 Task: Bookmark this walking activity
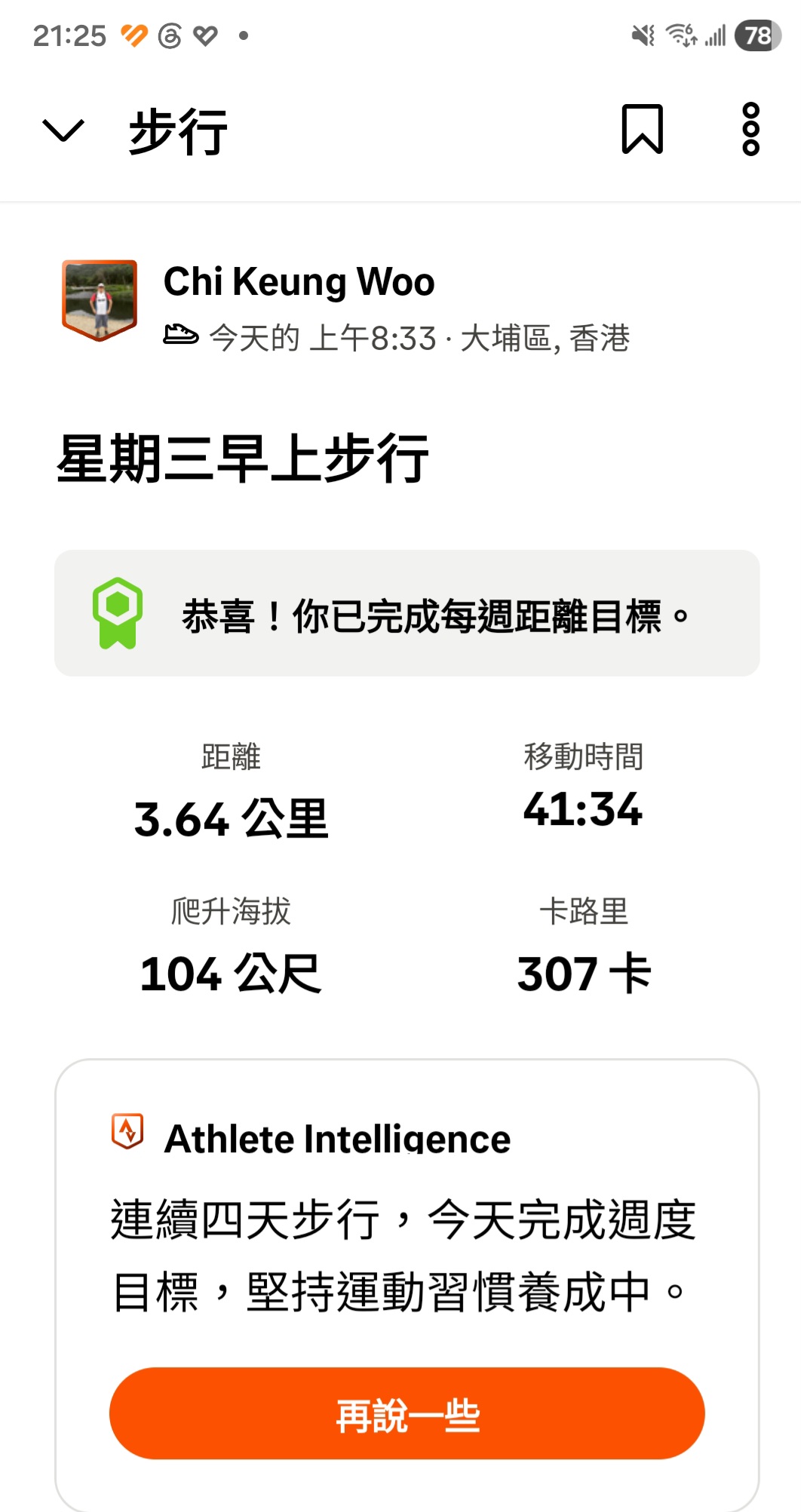(x=642, y=130)
